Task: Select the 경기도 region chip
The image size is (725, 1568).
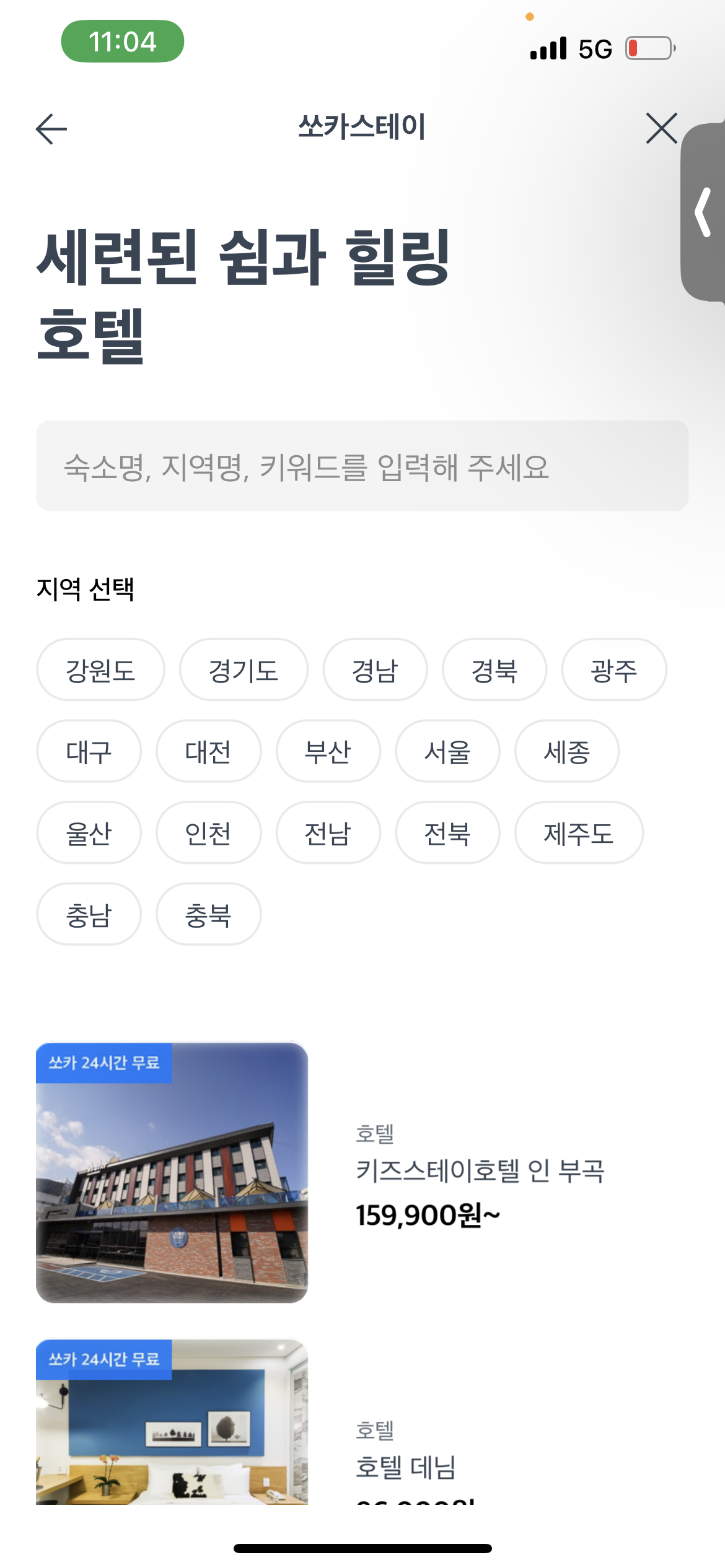Action: [x=243, y=669]
